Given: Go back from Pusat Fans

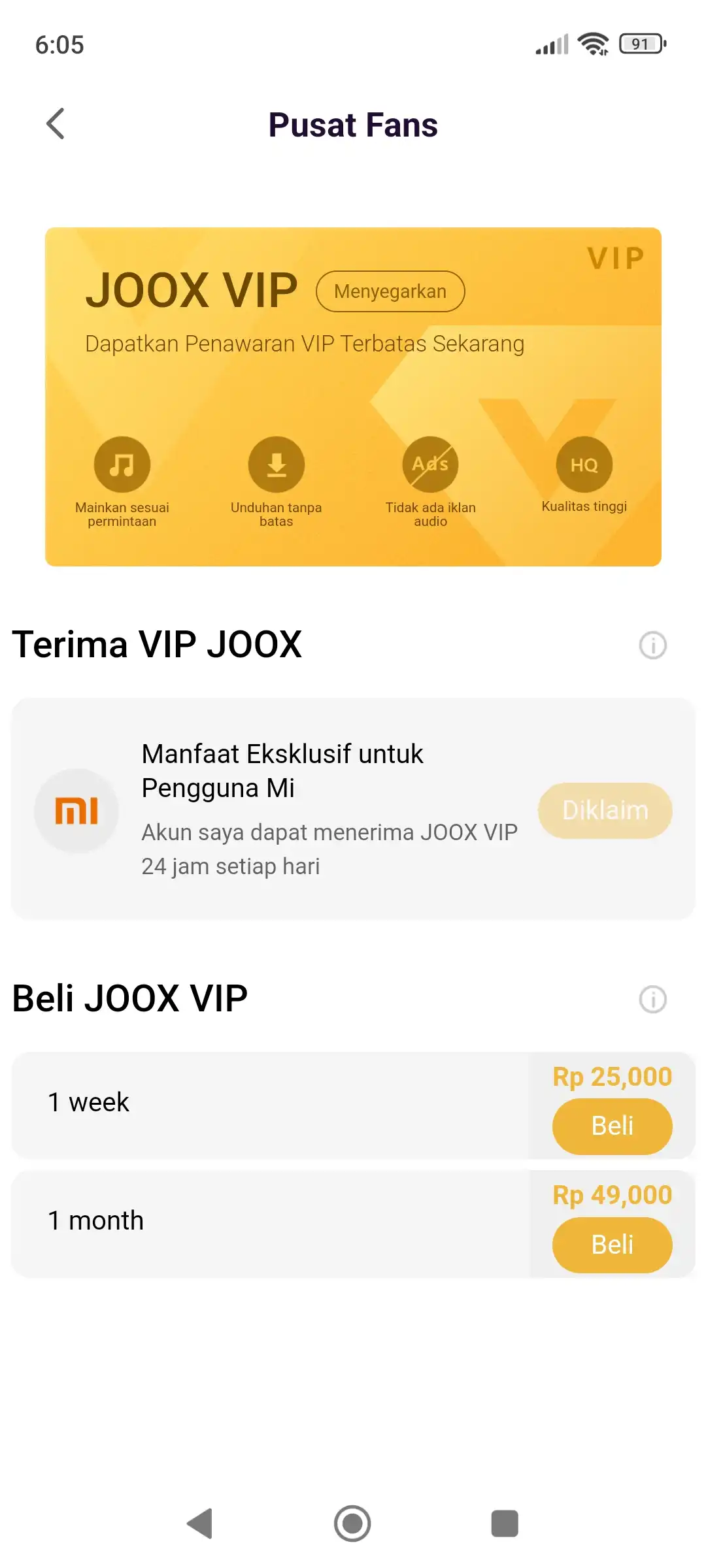Looking at the screenshot, I should [56, 123].
